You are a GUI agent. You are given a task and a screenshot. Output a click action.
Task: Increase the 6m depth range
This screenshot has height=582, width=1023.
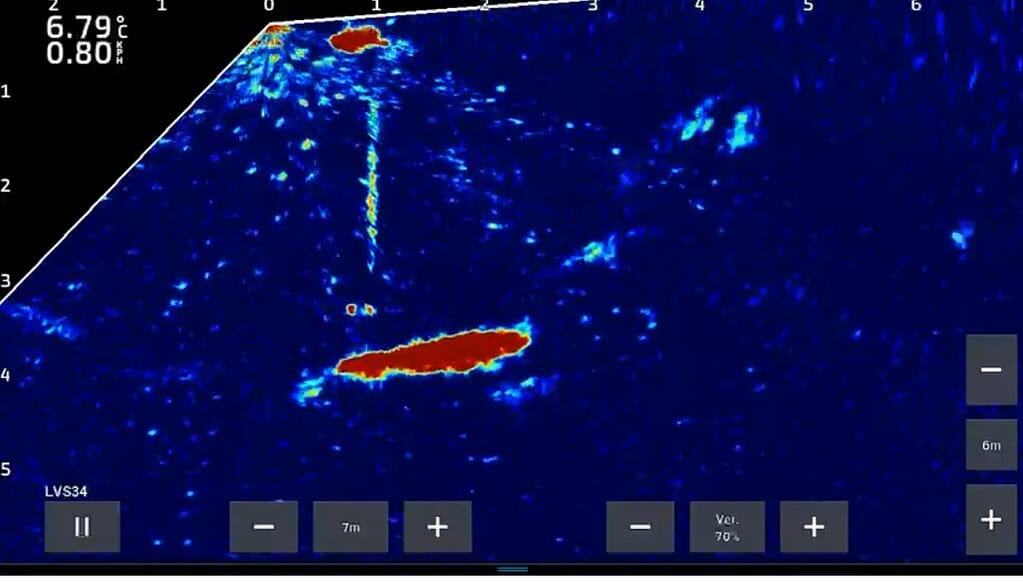(x=991, y=520)
